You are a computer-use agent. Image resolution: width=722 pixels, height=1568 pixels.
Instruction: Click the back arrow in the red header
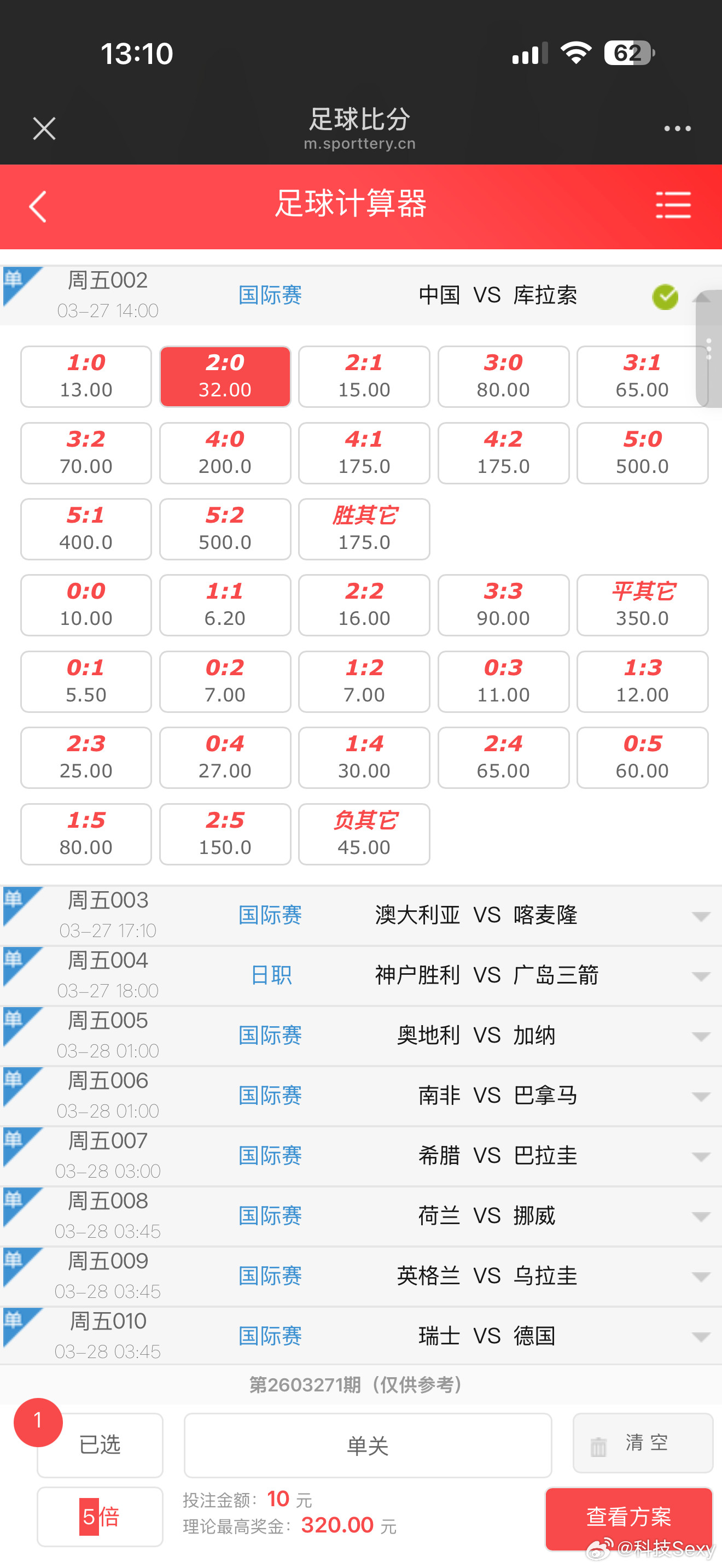(x=38, y=206)
